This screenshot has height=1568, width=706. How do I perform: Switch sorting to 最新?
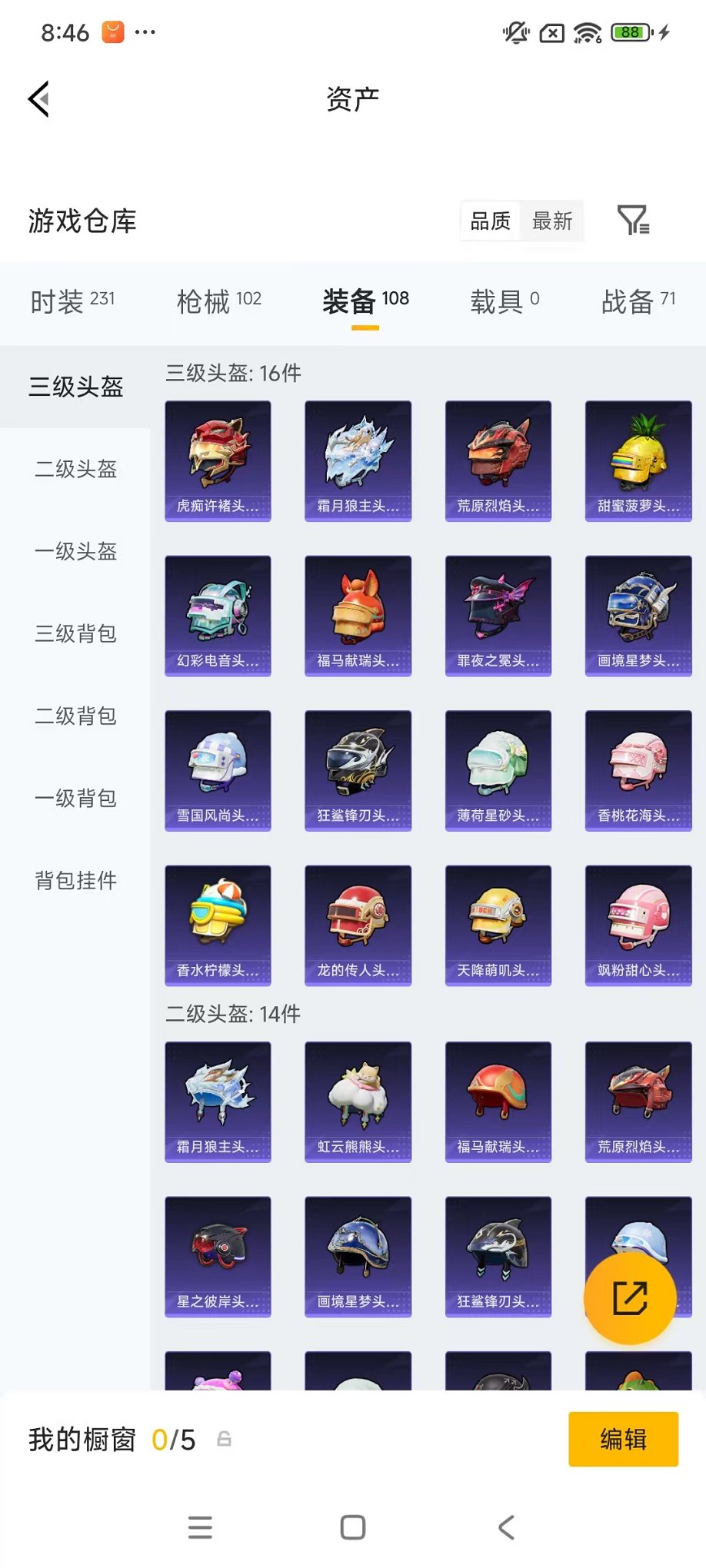point(553,221)
